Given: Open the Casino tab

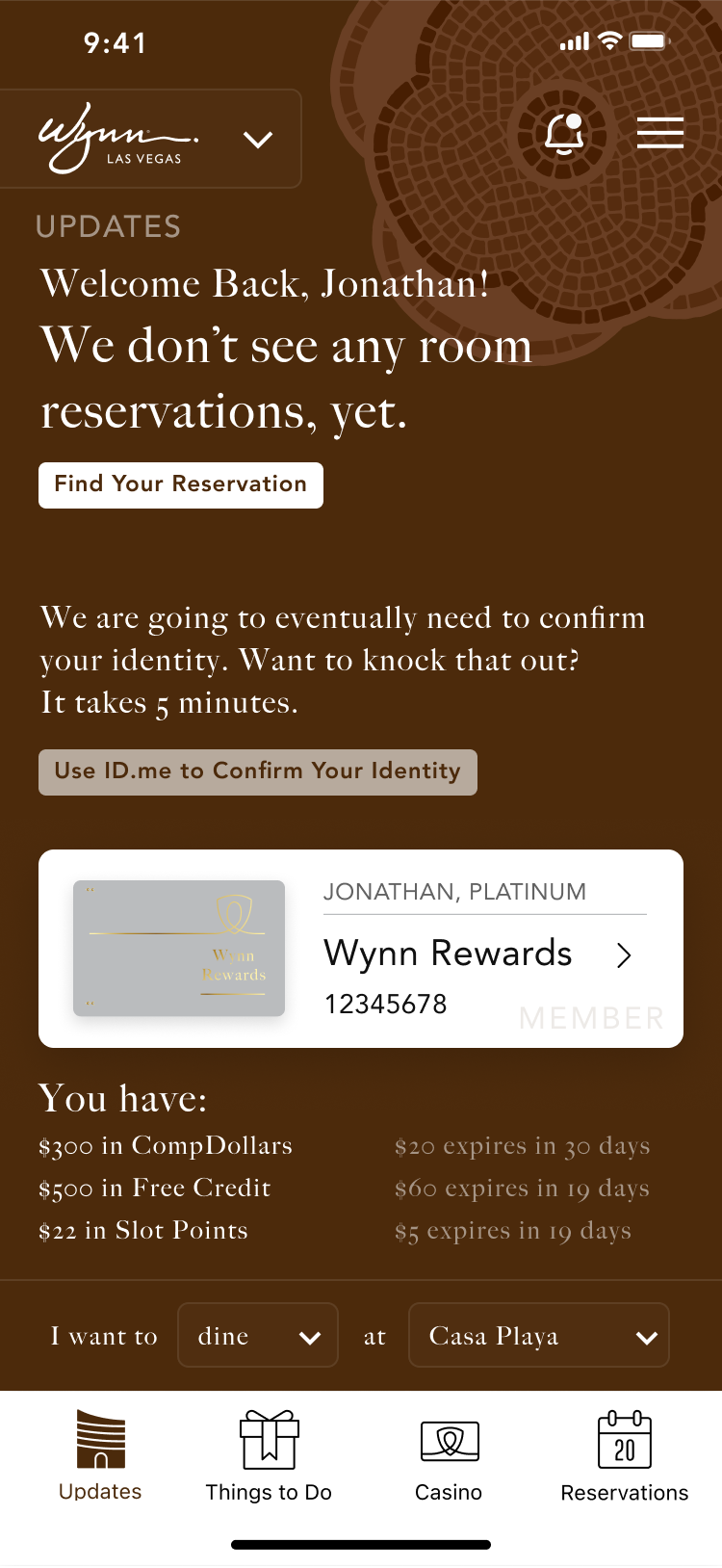Looking at the screenshot, I should click(x=449, y=1455).
